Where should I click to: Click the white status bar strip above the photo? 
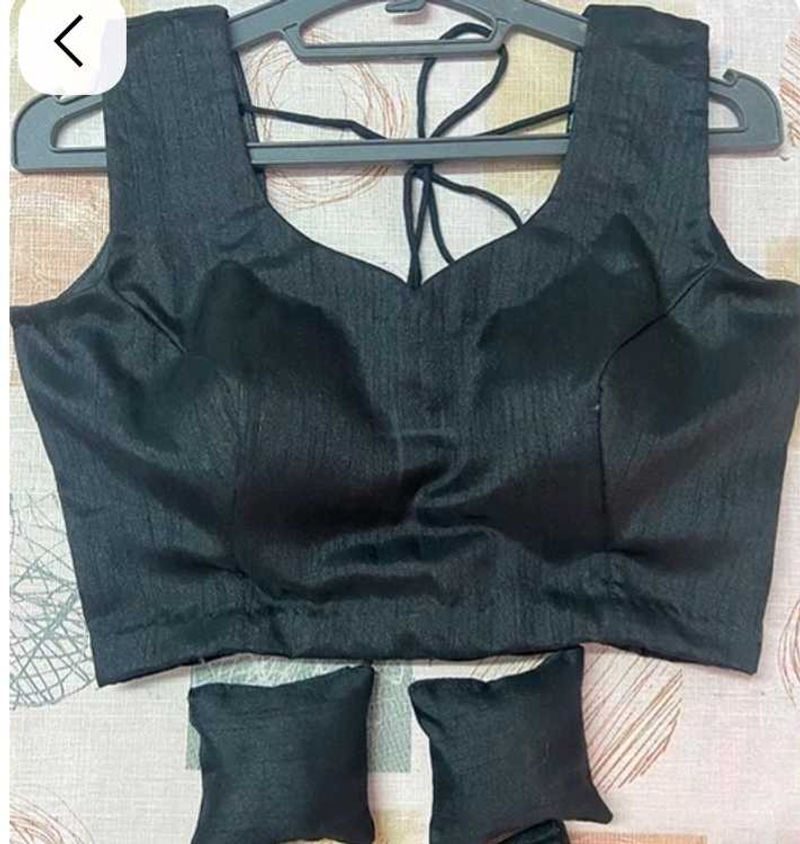[400, 3]
